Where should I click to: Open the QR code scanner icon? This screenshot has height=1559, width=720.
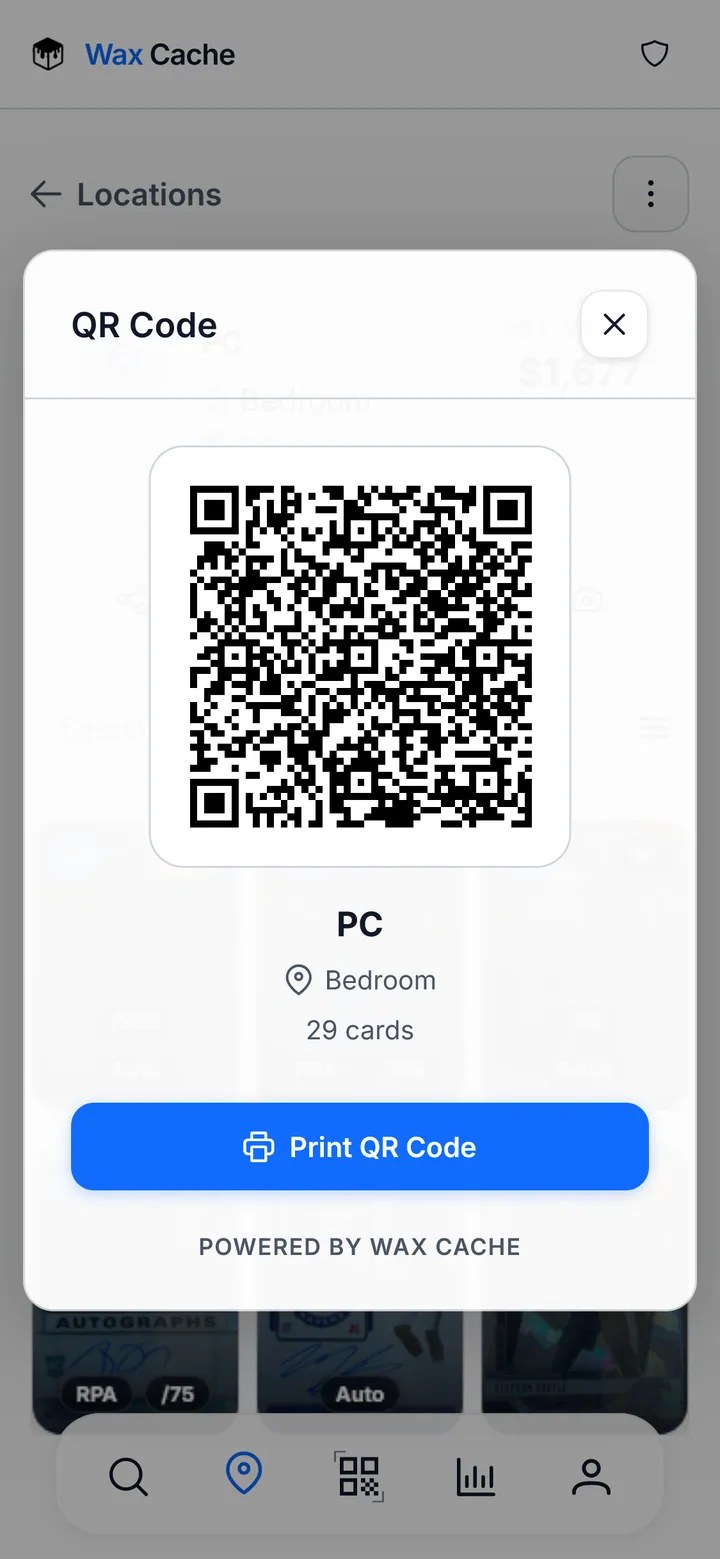coord(360,1476)
